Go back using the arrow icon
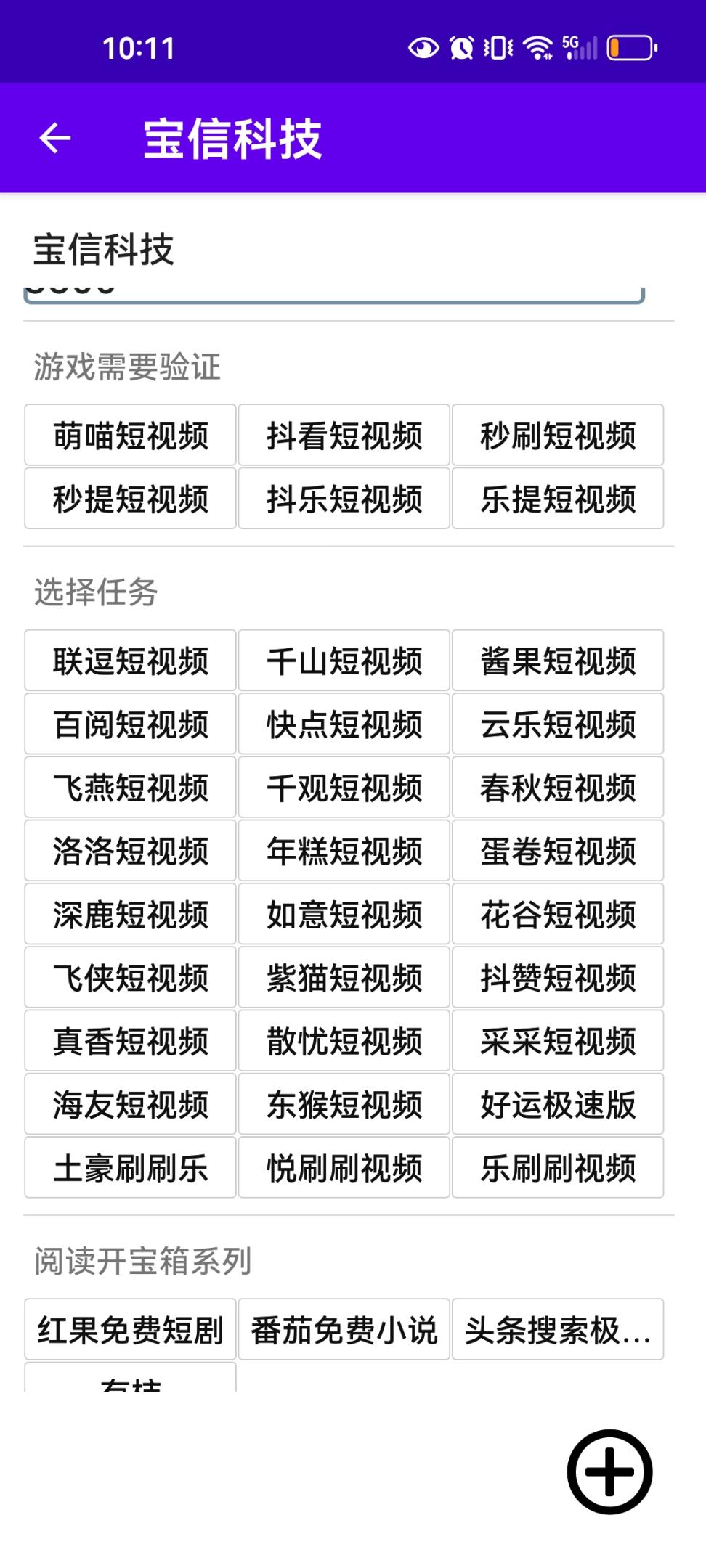 click(55, 138)
